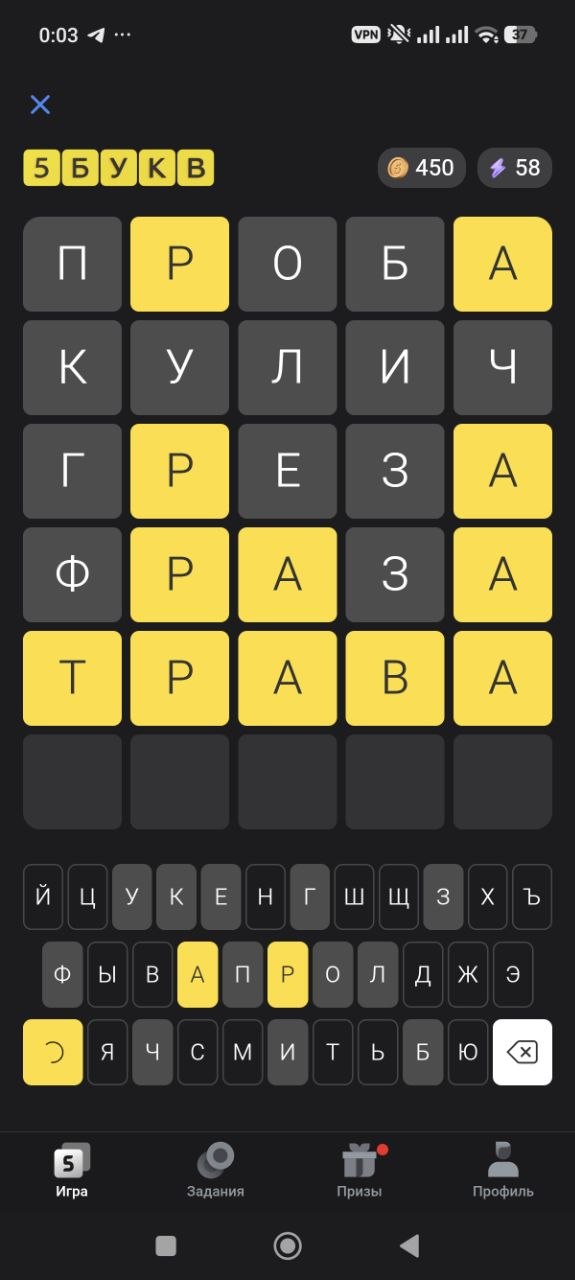
Task: Close the game with the X icon
Action: 40,105
